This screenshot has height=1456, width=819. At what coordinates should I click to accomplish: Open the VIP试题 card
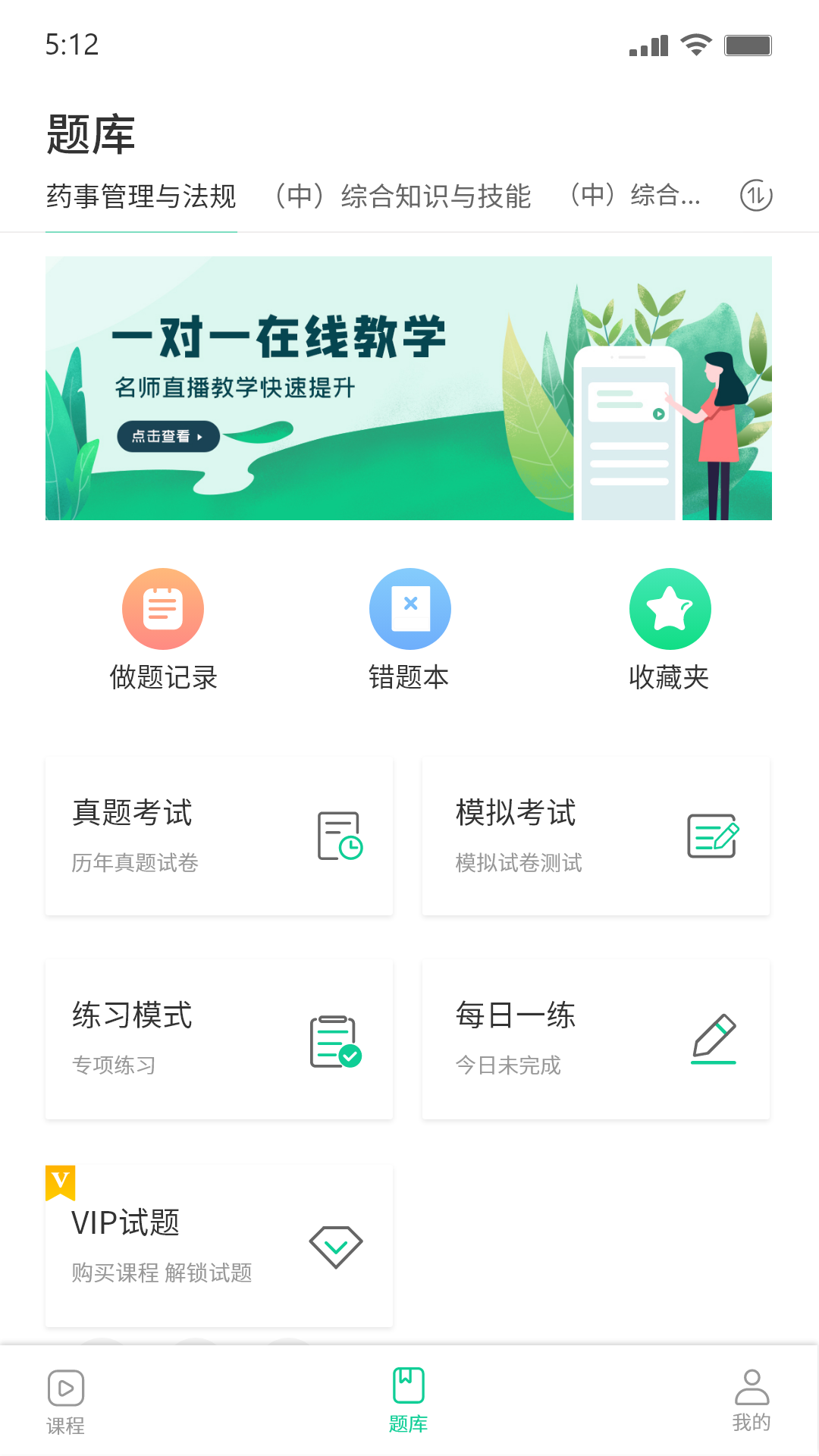(219, 1245)
